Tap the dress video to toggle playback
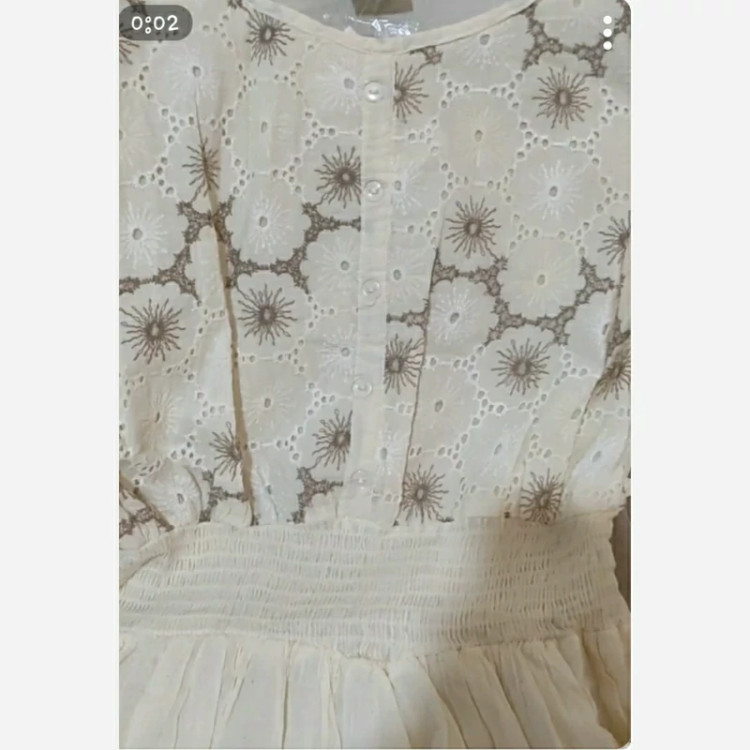This screenshot has width=750, height=750. (x=375, y=375)
